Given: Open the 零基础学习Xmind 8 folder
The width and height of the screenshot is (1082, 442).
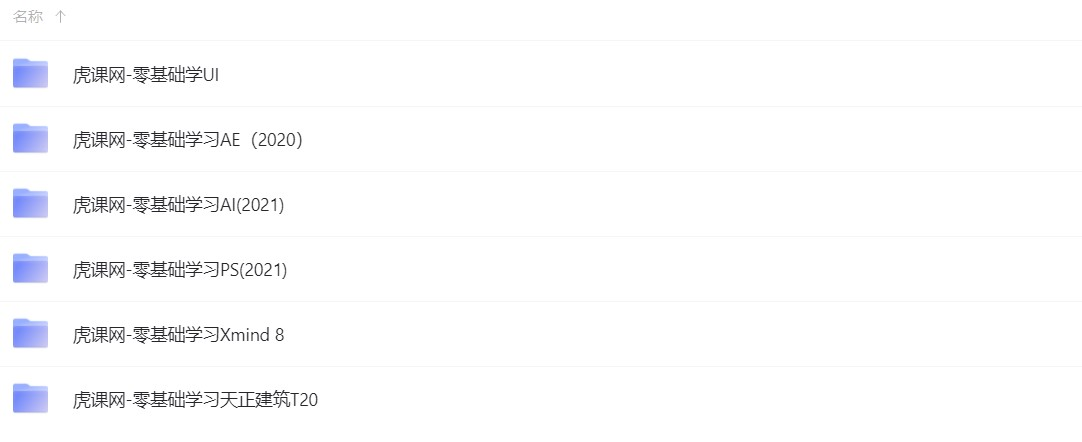Looking at the screenshot, I should 178,335.
